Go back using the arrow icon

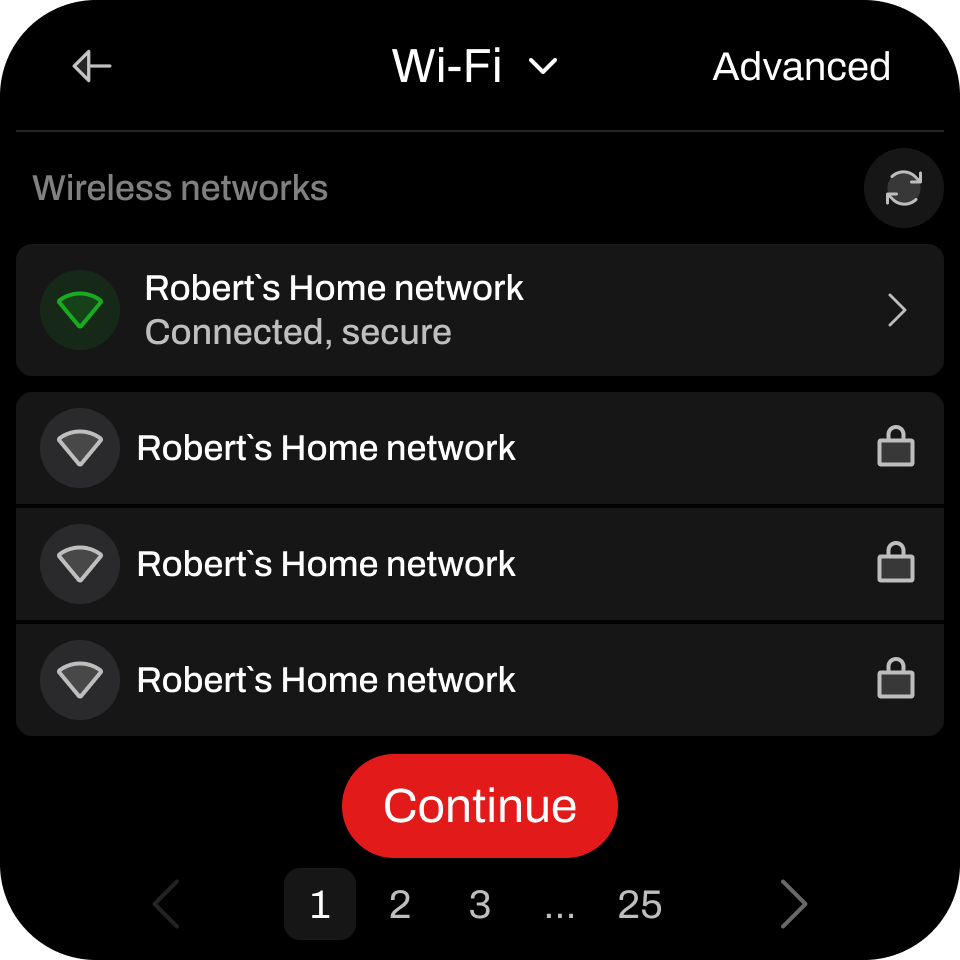click(92, 67)
